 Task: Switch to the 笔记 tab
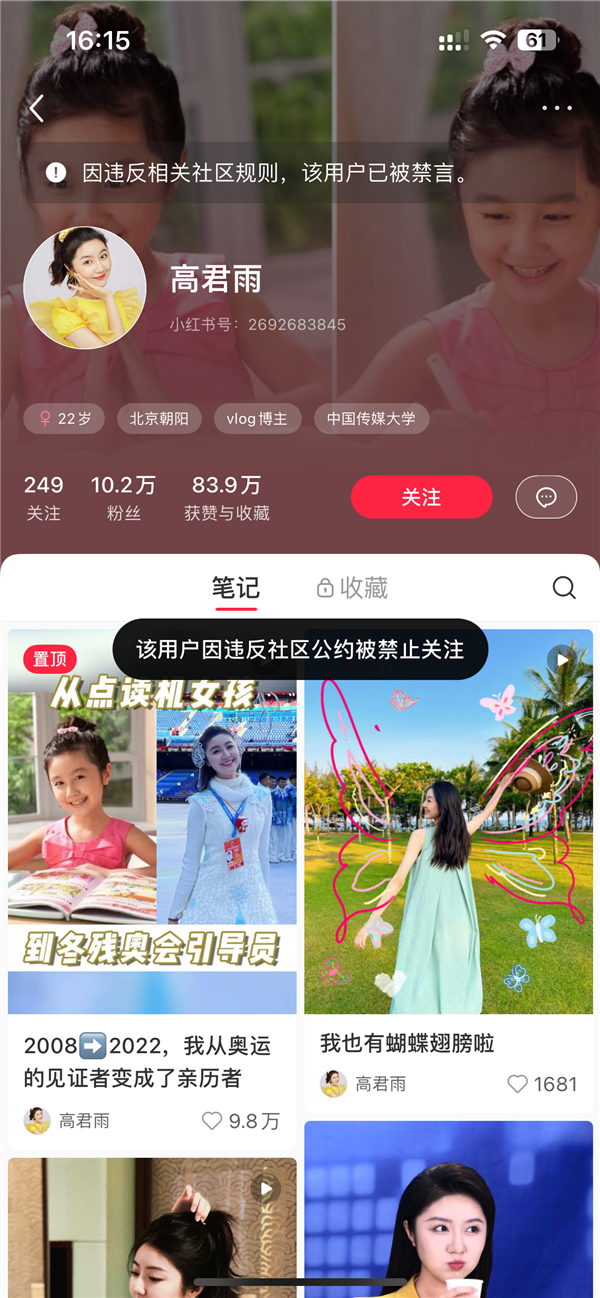point(236,588)
